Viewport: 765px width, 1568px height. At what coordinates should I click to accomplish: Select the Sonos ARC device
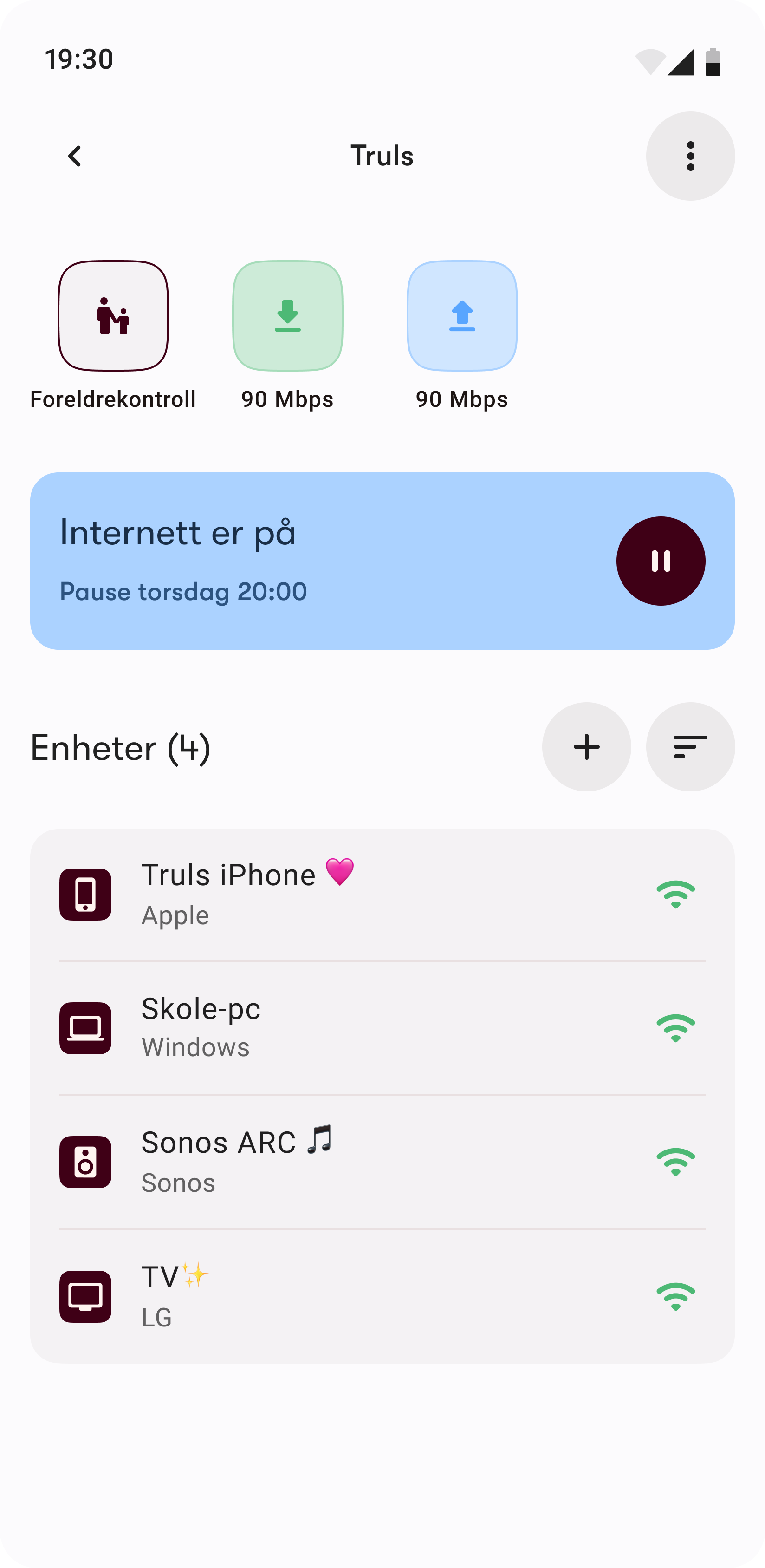[x=382, y=1162]
